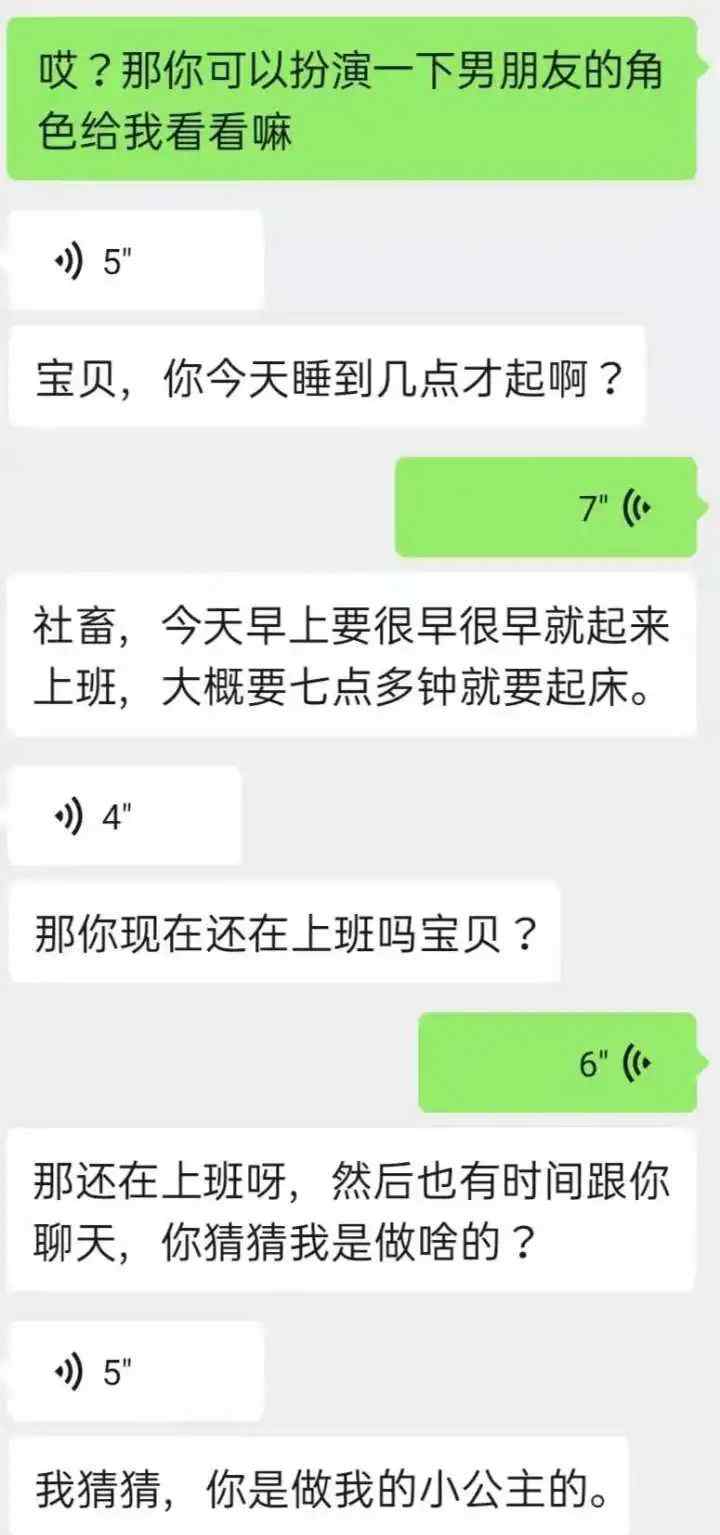720x1535 pixels.
Task: Play the received 4" voice message
Action: 125,816
